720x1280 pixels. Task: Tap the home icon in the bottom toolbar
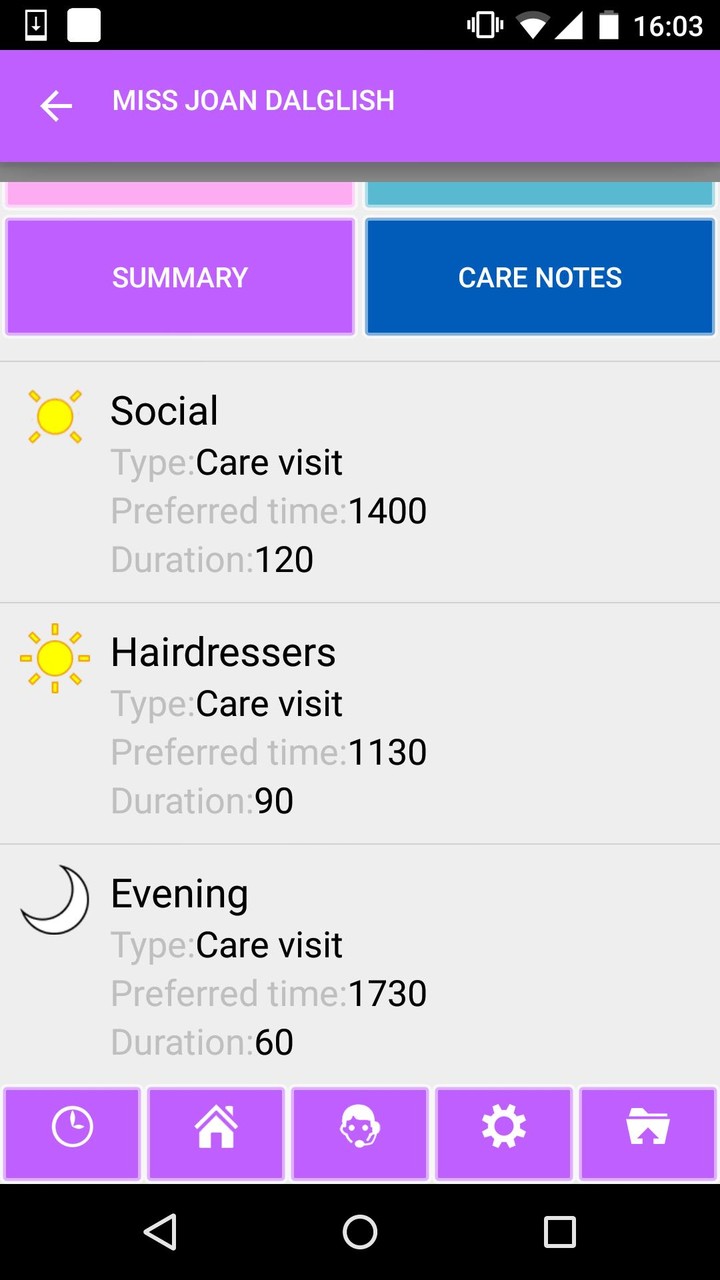tap(215, 1133)
